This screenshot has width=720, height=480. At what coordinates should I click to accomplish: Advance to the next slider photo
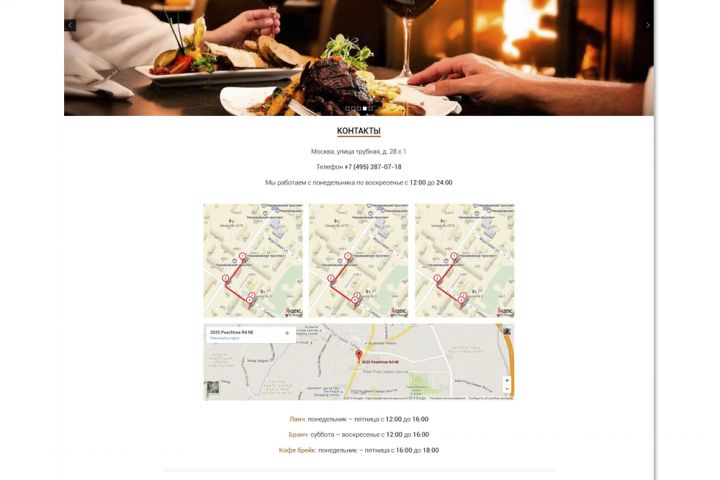tap(648, 25)
